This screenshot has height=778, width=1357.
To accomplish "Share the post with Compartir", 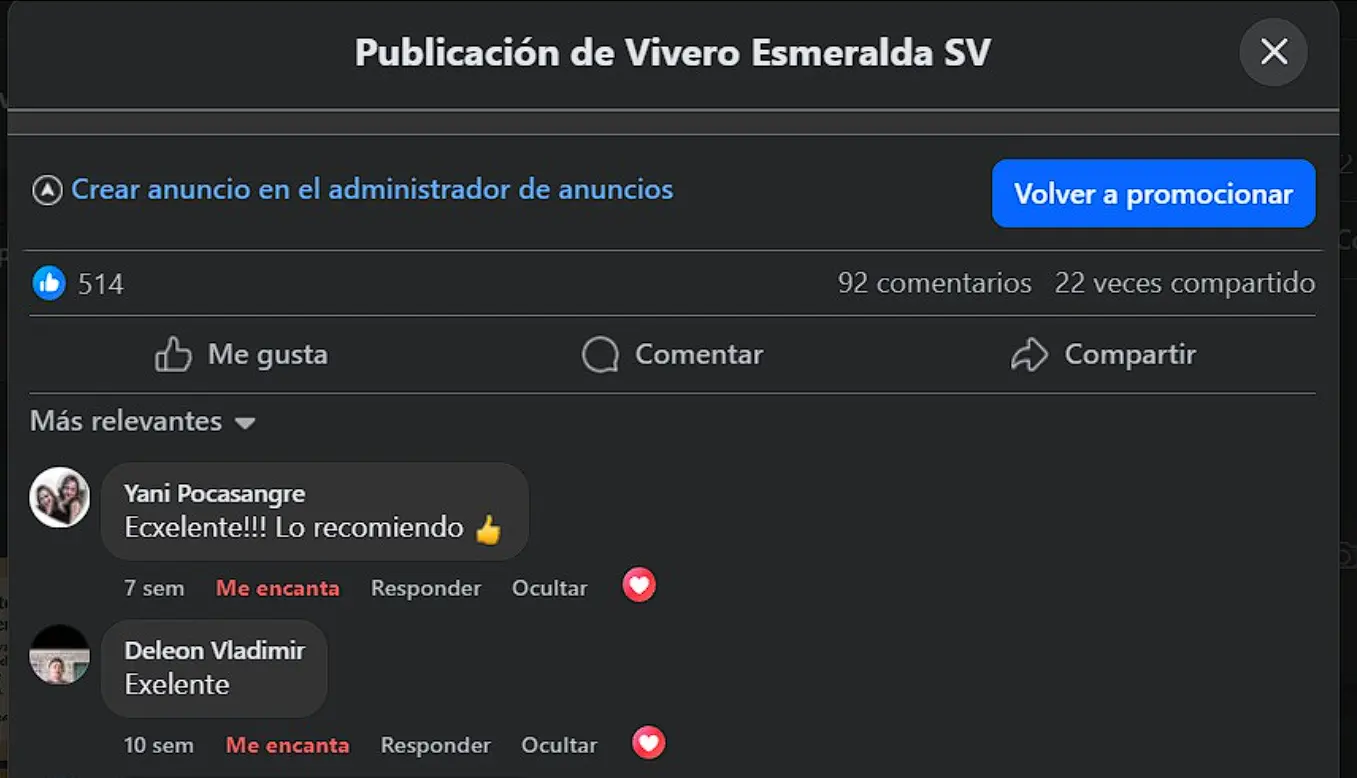I will point(1104,354).
